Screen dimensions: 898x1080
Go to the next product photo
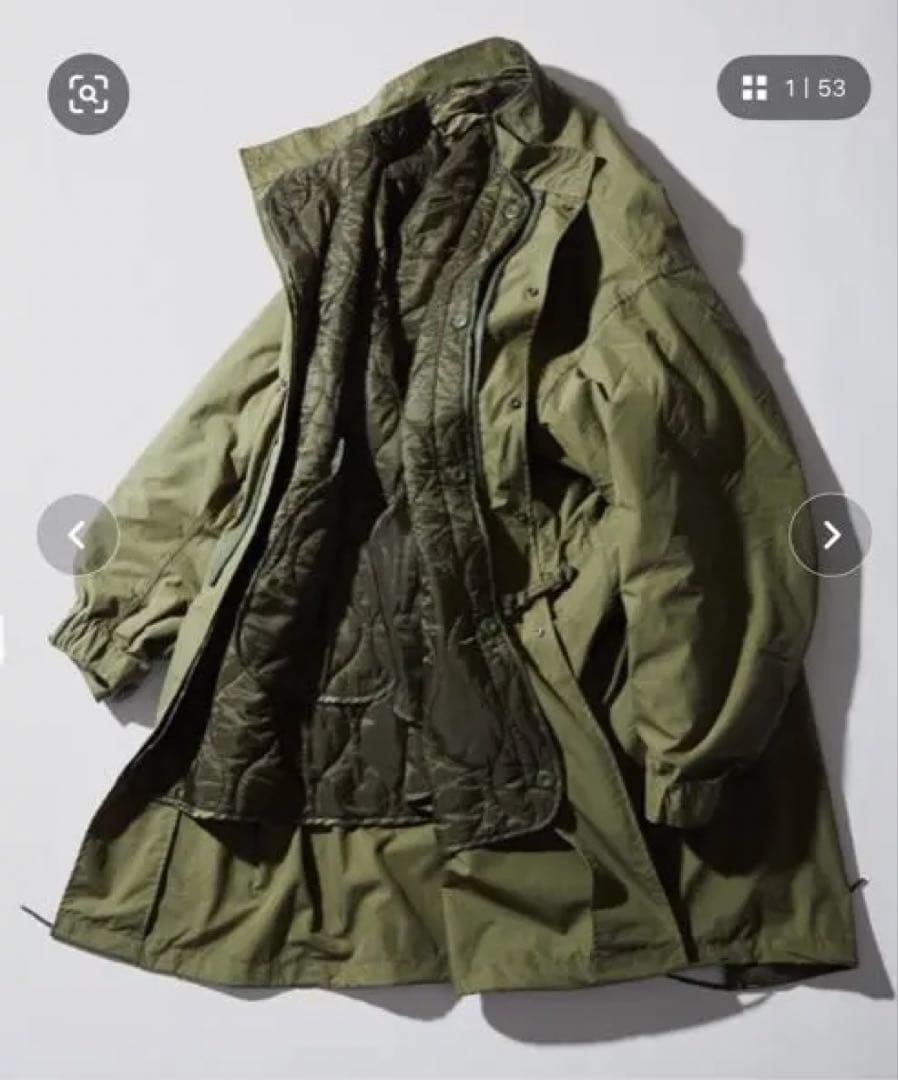pyautogui.click(x=830, y=535)
